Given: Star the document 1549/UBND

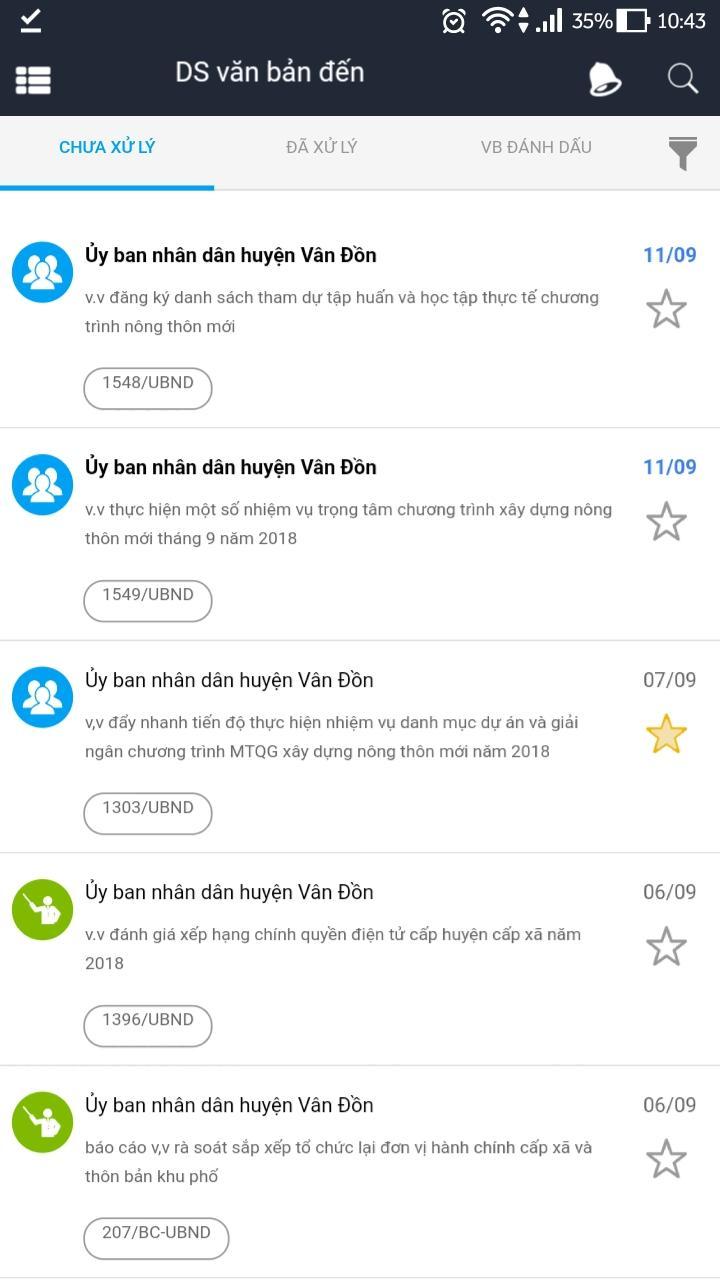Looking at the screenshot, I should click(x=666, y=522).
